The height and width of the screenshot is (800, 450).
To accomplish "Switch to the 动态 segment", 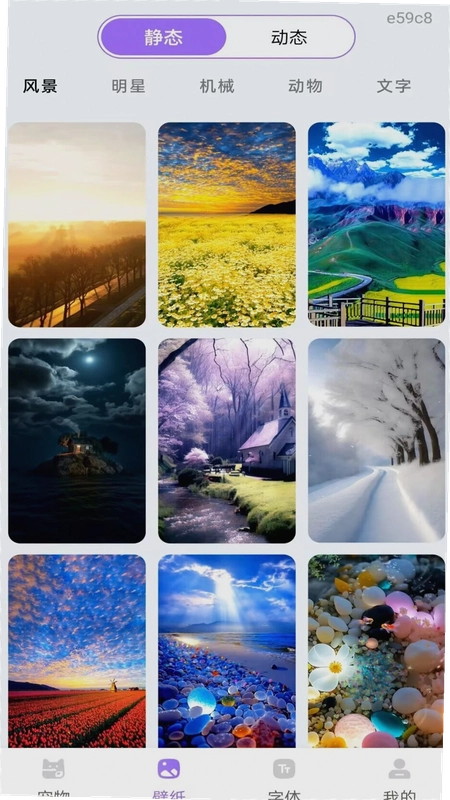I will 289,37.
